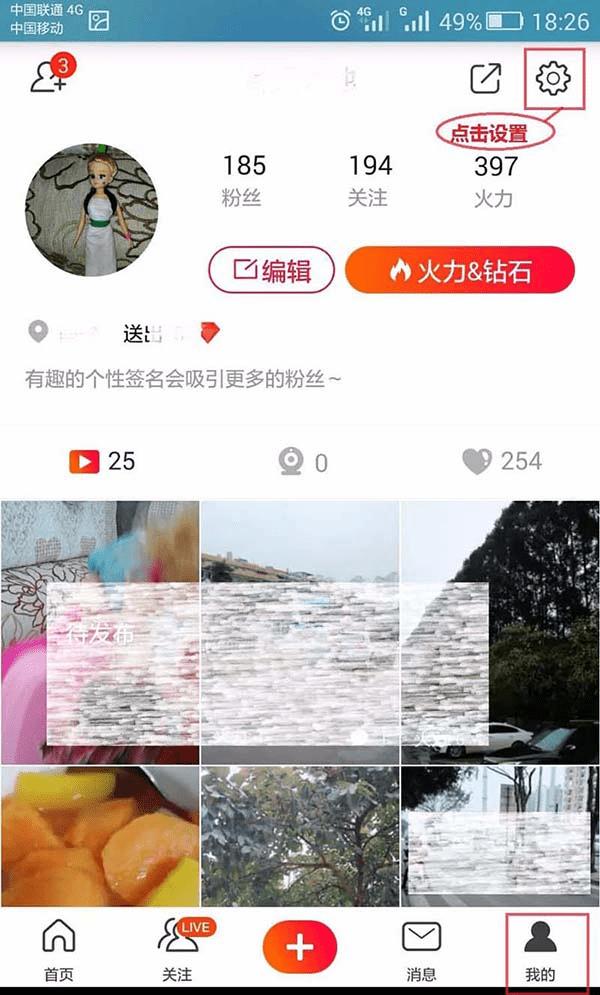Switch to the videos tab with 25
600x995 pixels.
click(101, 461)
